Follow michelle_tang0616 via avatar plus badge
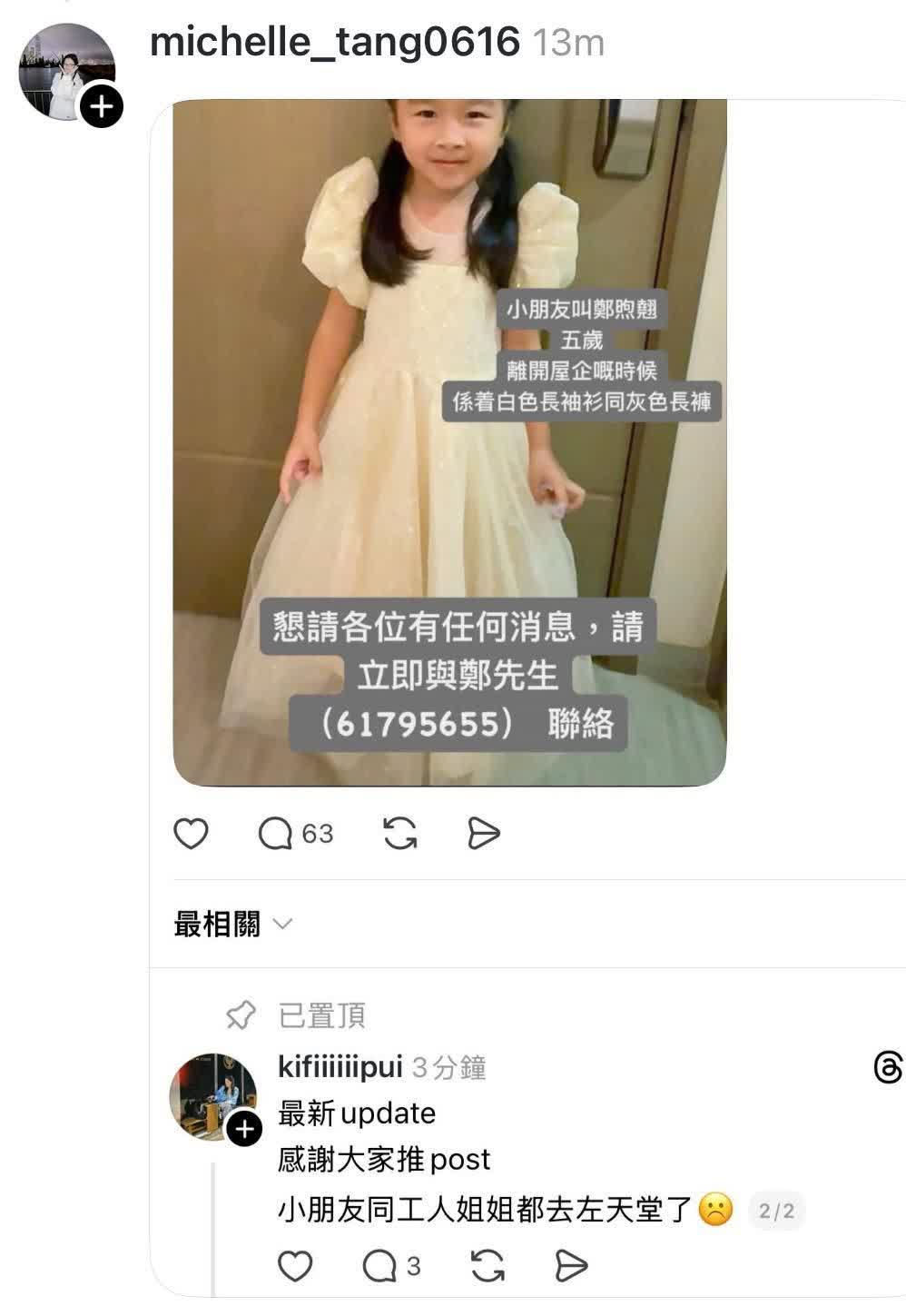Viewport: 906px width, 1316px height. pos(102,107)
